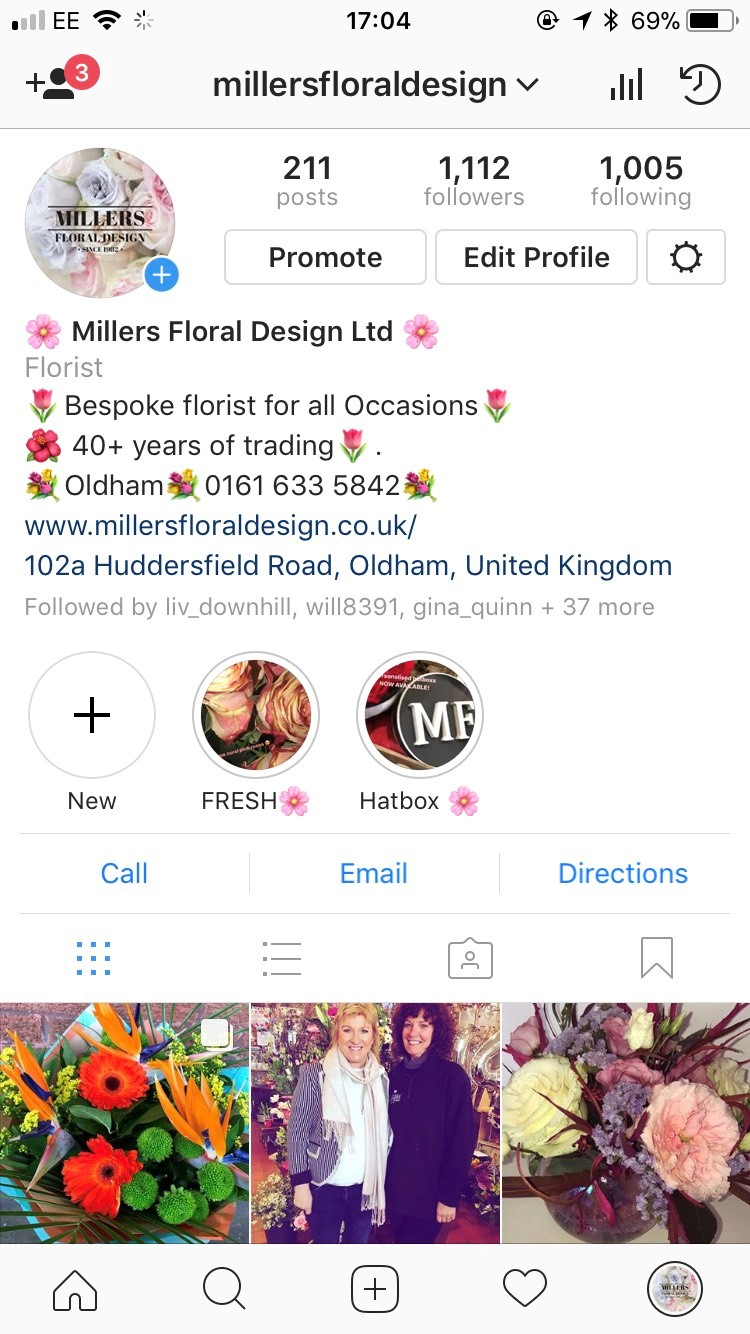Screen dimensions: 750x1334
Task: Open the millersfloraldesign.co.uk website link
Action: pyautogui.click(x=220, y=526)
